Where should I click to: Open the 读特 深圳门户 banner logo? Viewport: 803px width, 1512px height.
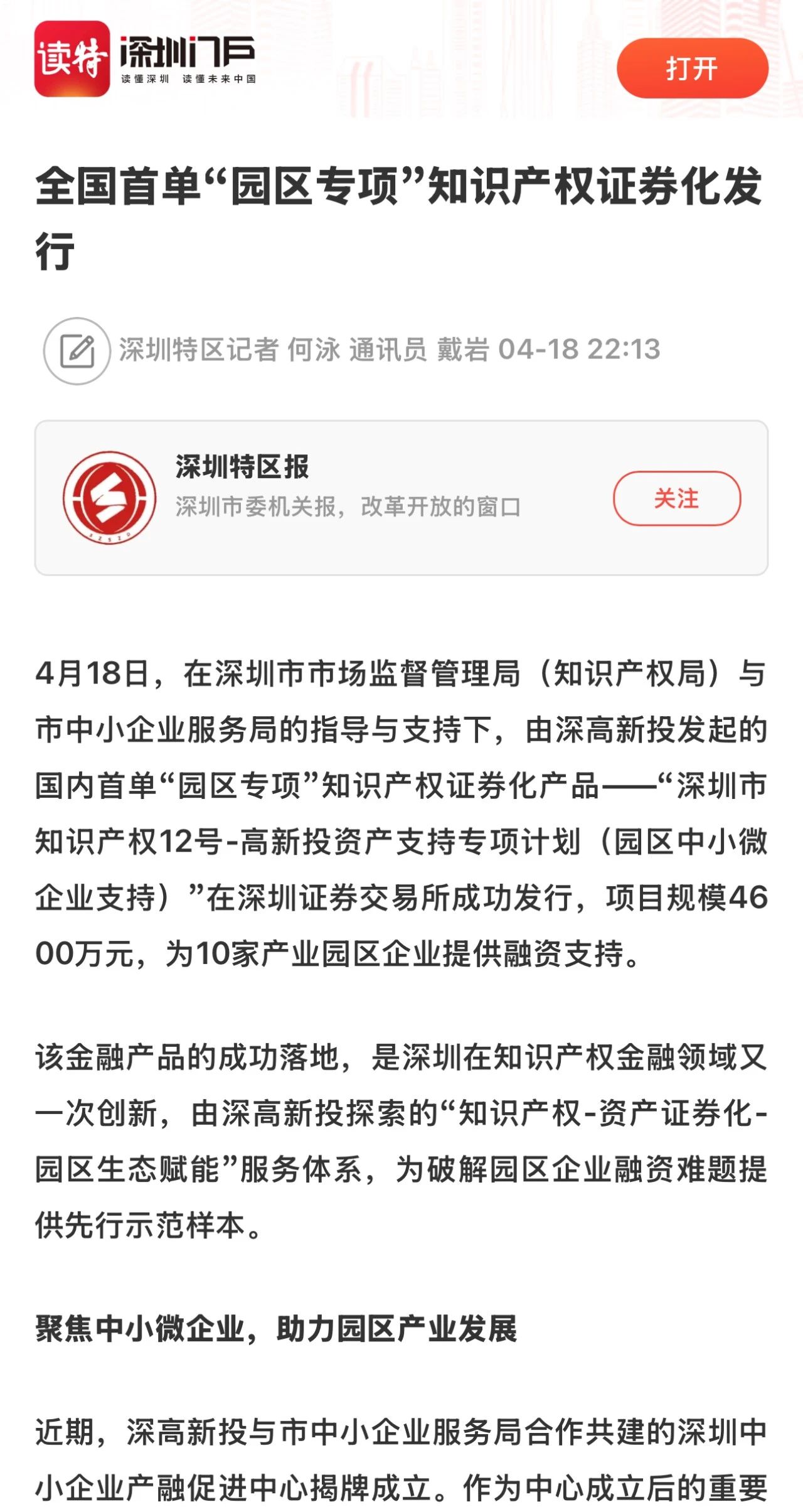click(x=146, y=59)
